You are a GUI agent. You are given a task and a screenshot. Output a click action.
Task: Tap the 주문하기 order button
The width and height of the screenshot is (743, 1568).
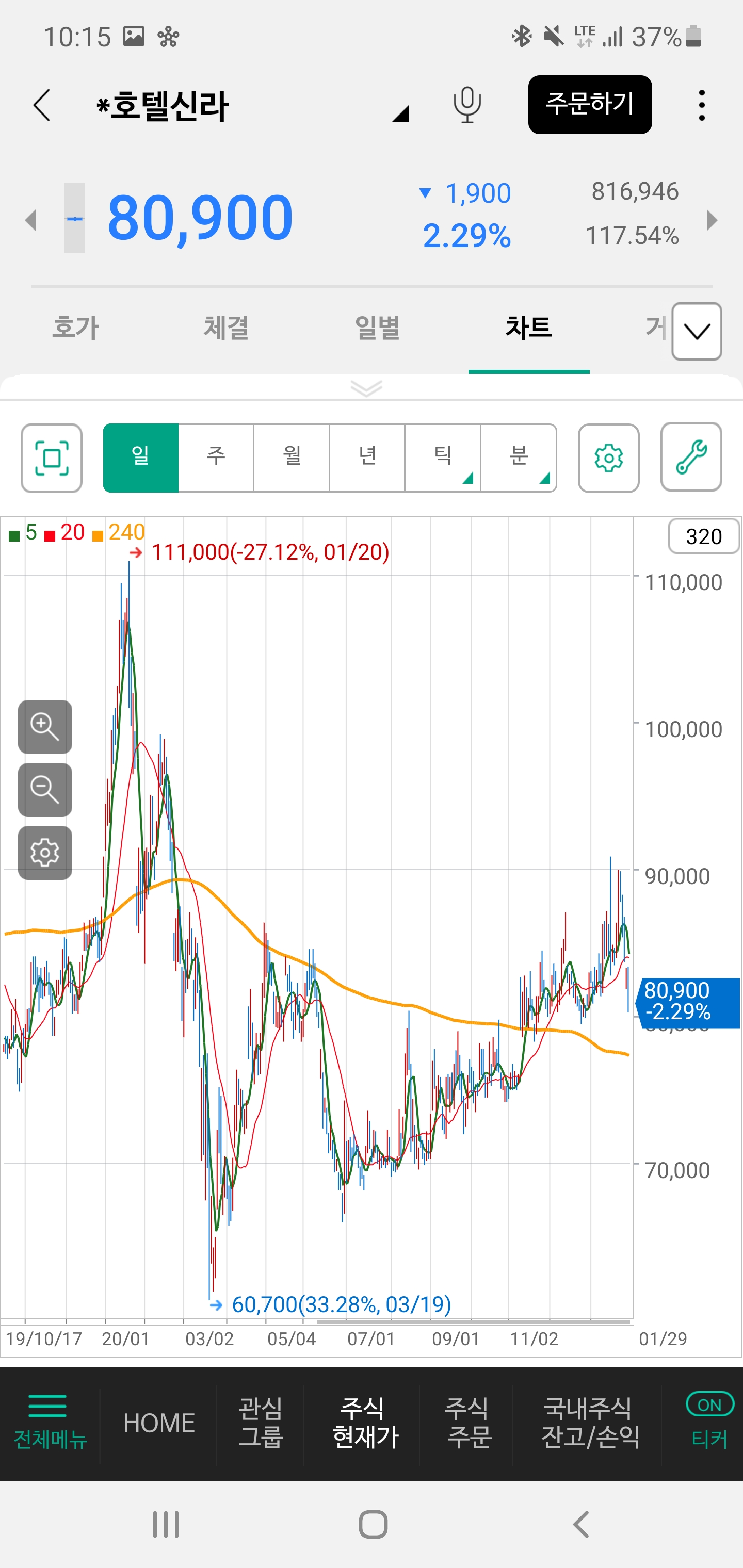pos(590,105)
